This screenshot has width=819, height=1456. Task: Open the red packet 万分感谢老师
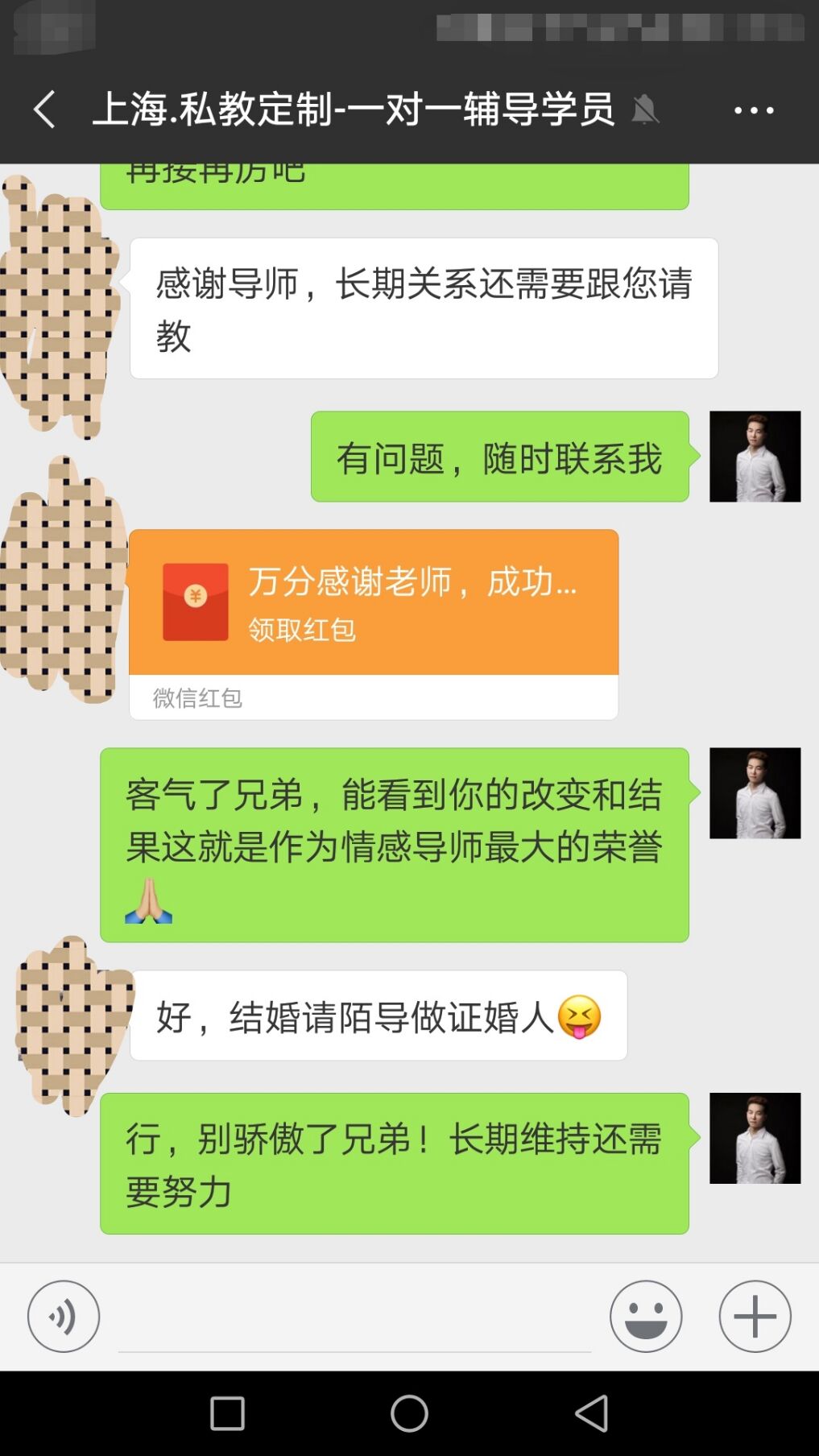pos(373,602)
